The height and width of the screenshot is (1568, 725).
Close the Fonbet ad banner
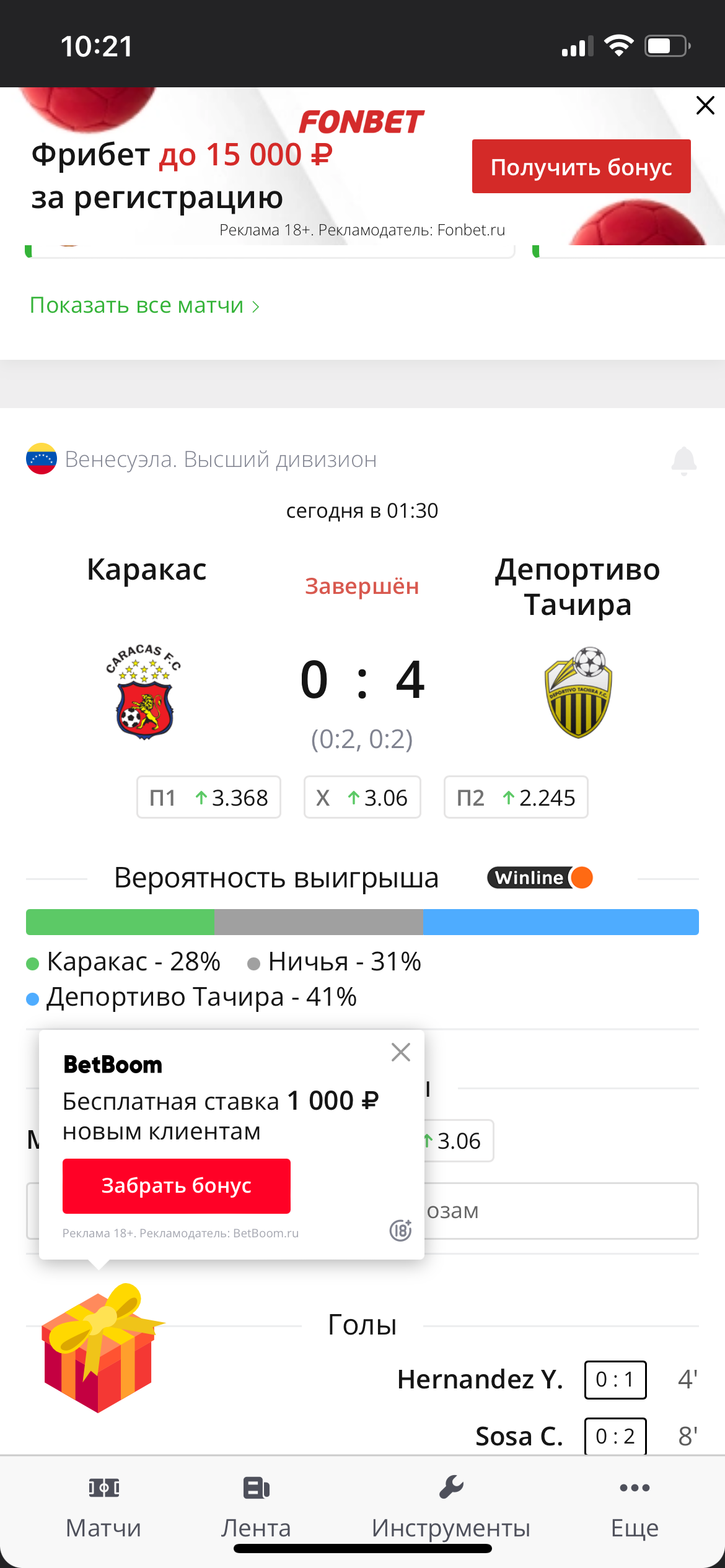pyautogui.click(x=705, y=105)
